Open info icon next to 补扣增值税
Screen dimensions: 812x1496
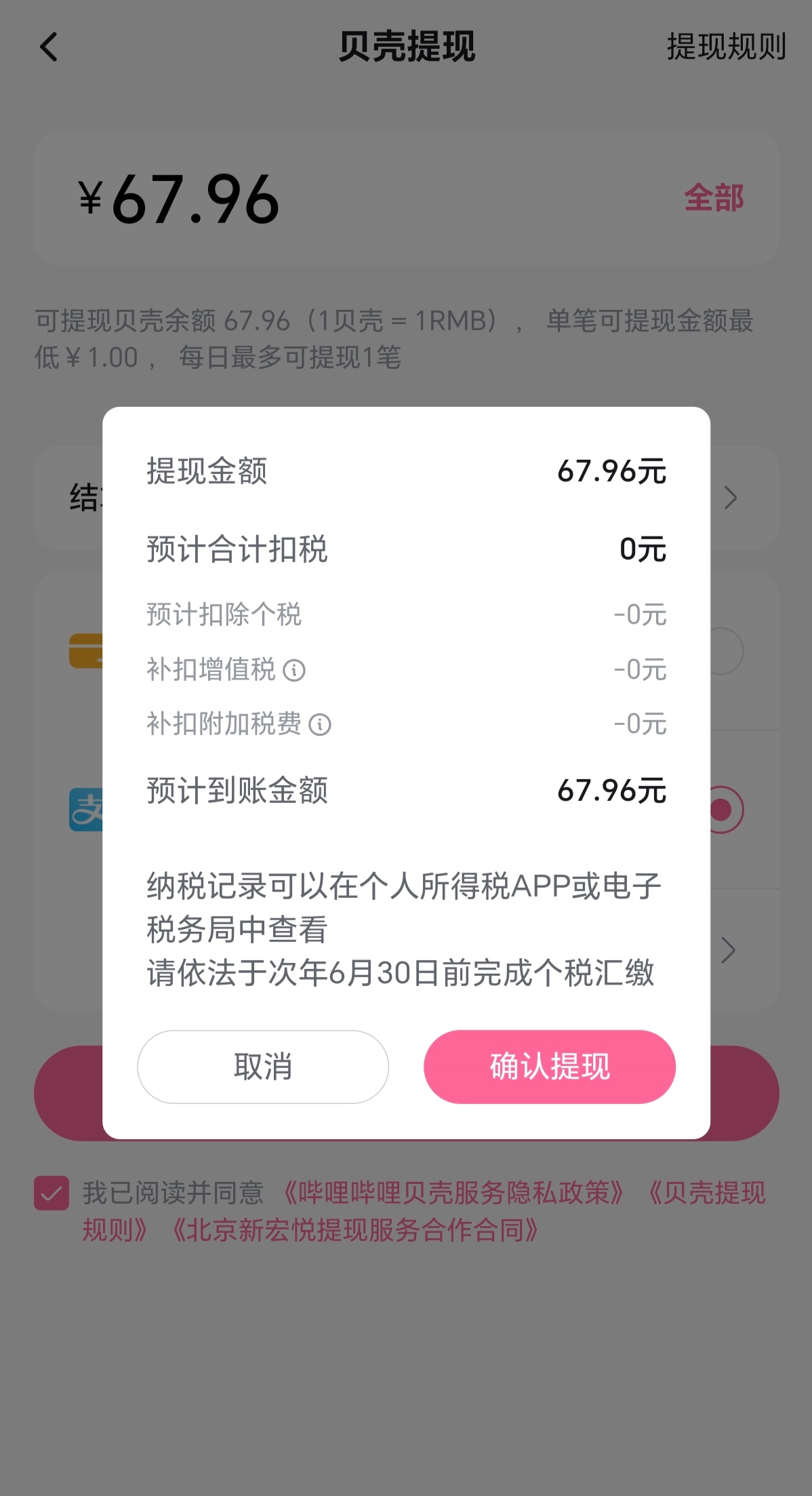[294, 671]
